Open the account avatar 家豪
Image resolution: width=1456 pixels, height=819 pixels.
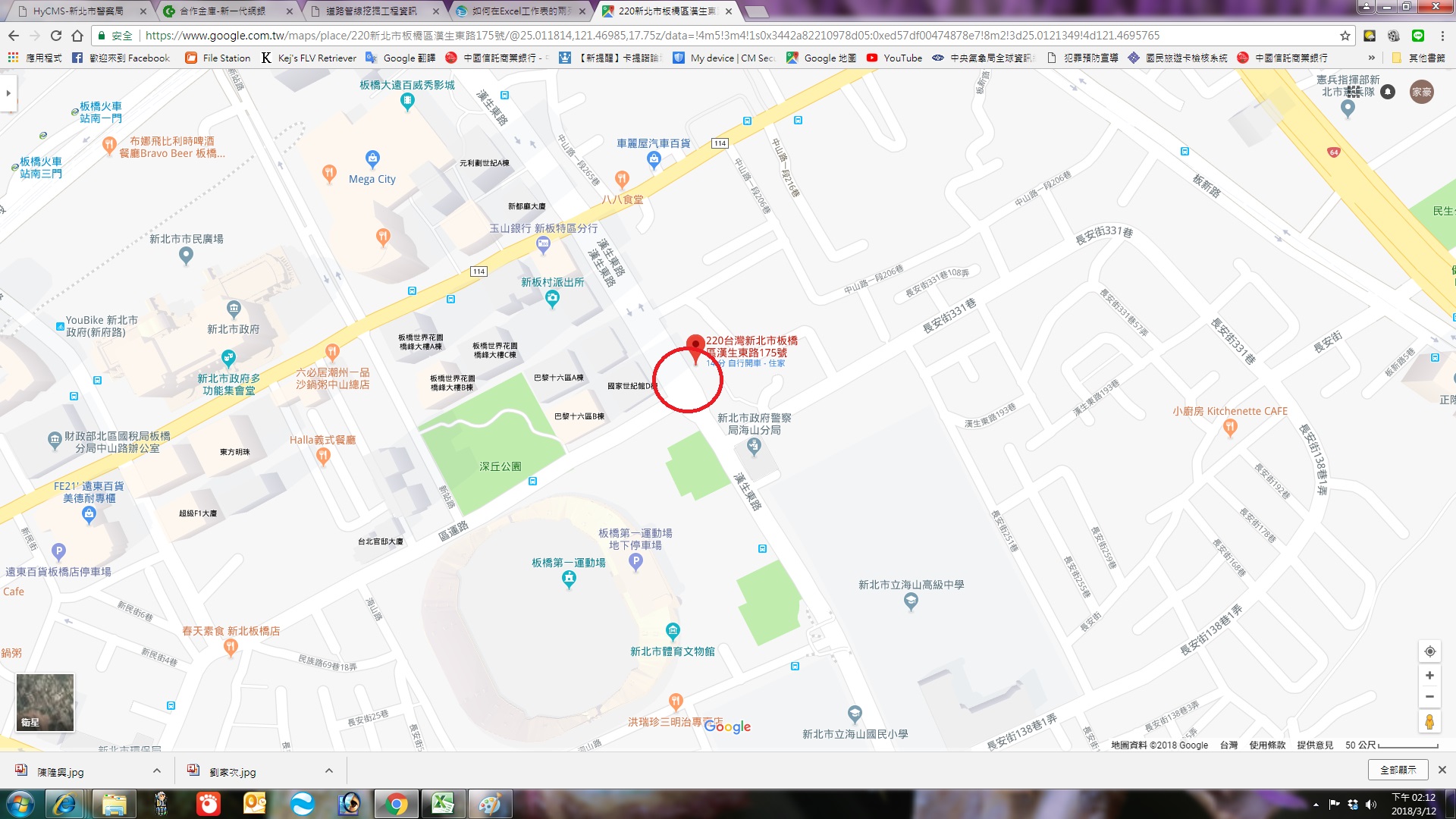(1422, 92)
